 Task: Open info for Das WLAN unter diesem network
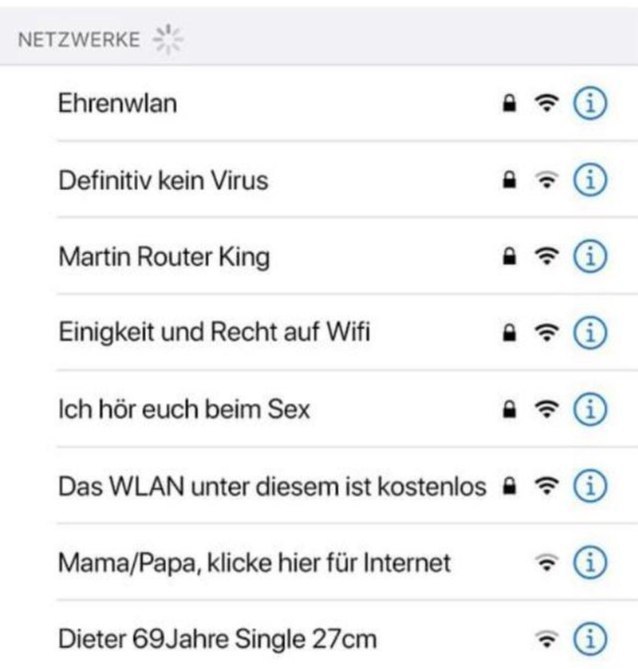592,486
